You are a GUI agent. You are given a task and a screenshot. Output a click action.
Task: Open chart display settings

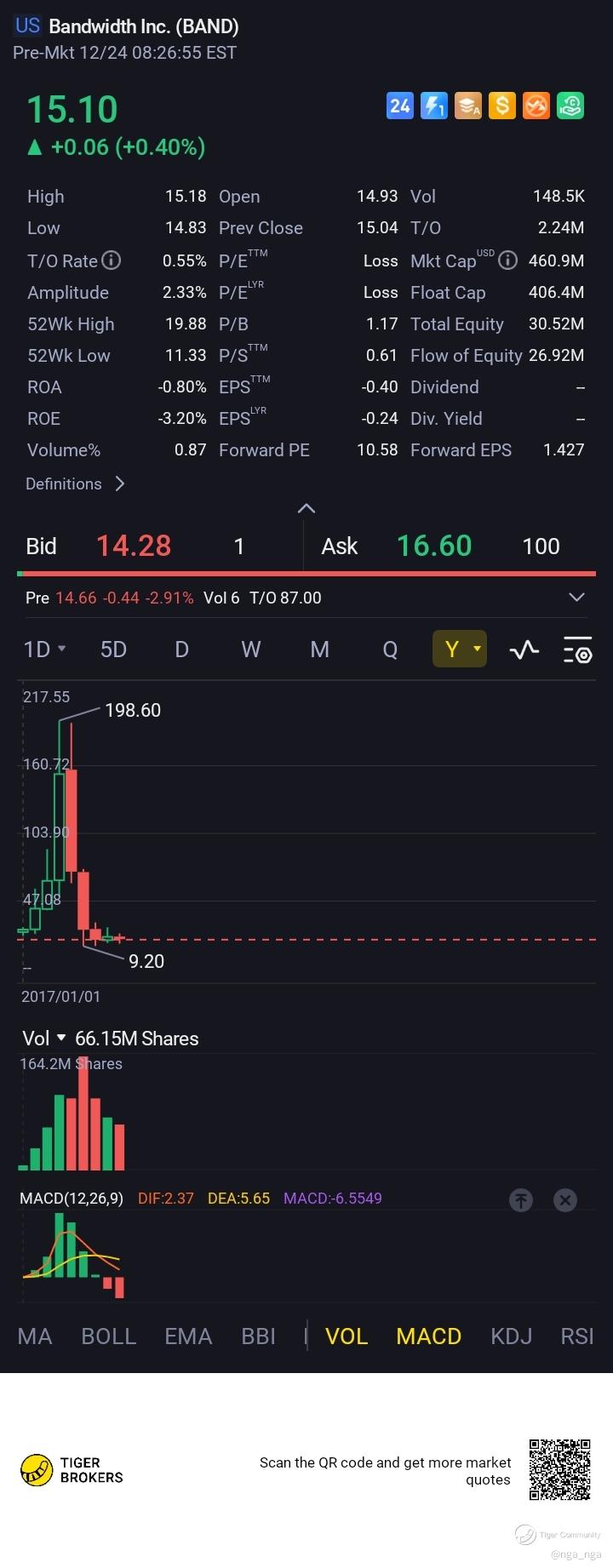577,650
